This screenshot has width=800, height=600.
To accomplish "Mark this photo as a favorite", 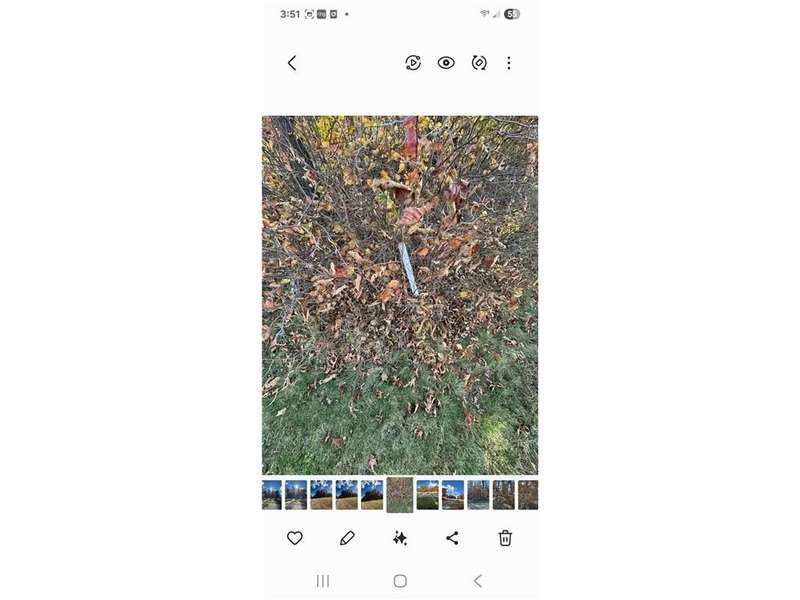I will coord(295,538).
